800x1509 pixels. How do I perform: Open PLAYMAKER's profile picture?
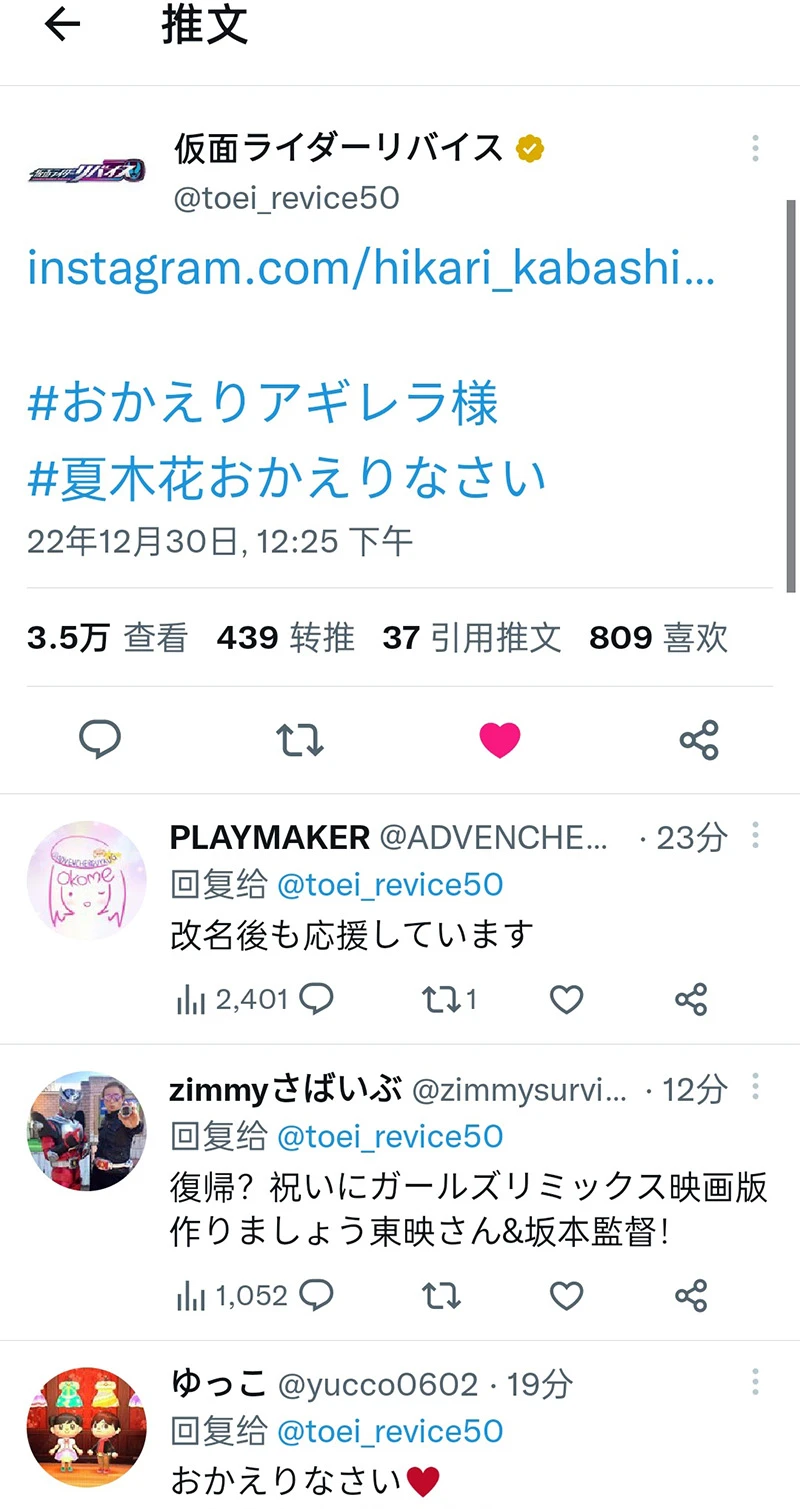pos(86,880)
